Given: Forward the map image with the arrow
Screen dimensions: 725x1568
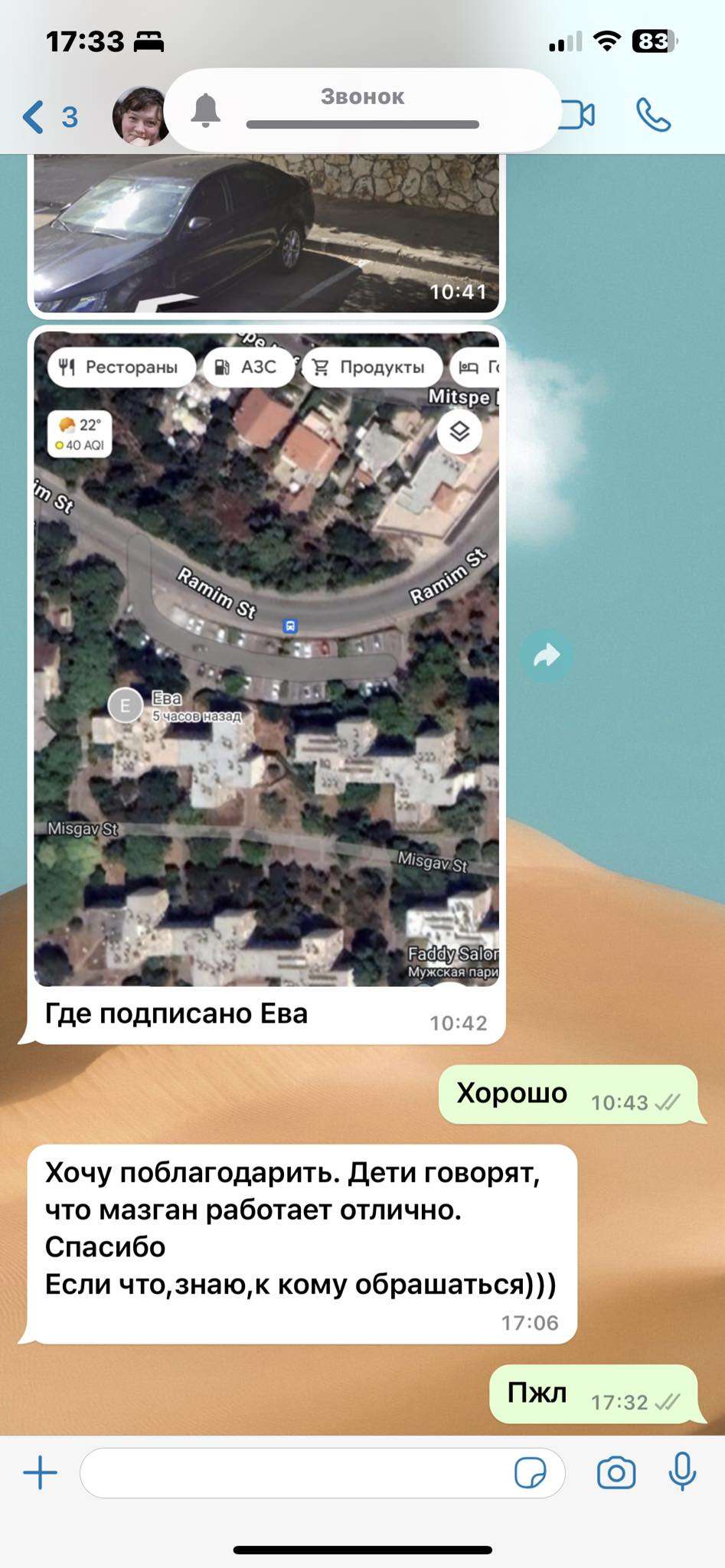Looking at the screenshot, I should [546, 655].
